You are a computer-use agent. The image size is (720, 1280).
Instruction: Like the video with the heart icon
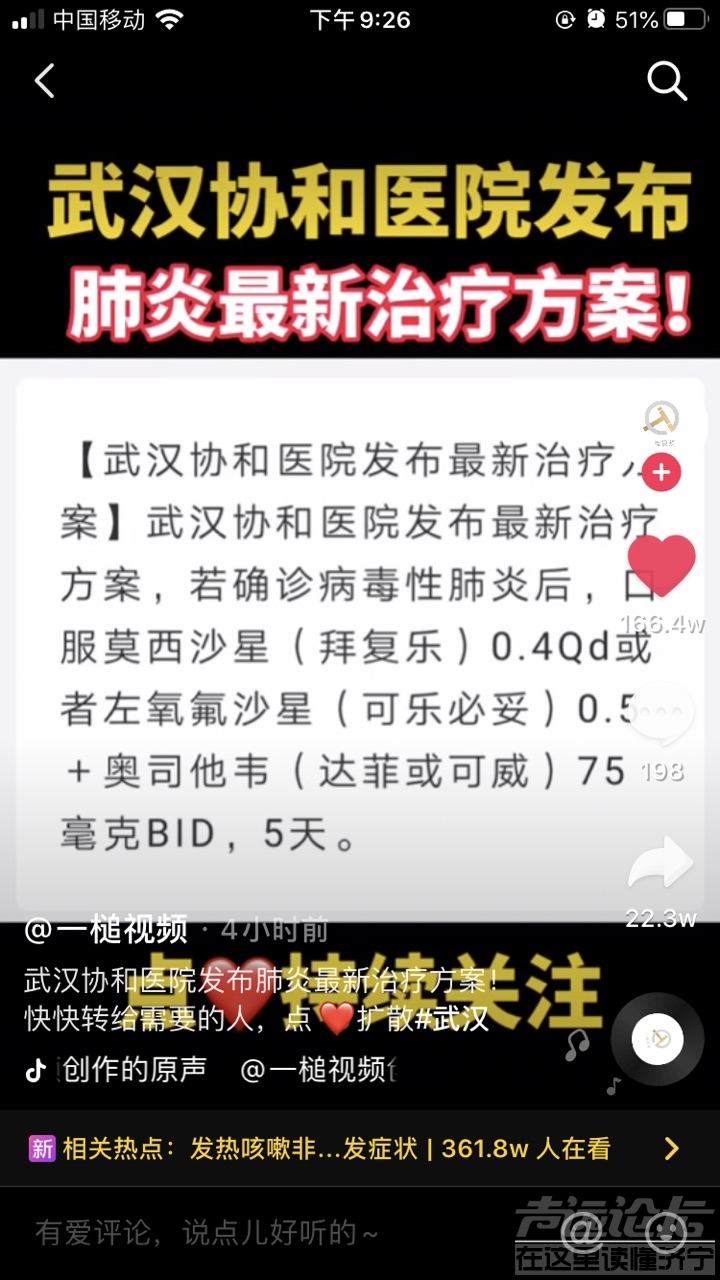coord(661,566)
